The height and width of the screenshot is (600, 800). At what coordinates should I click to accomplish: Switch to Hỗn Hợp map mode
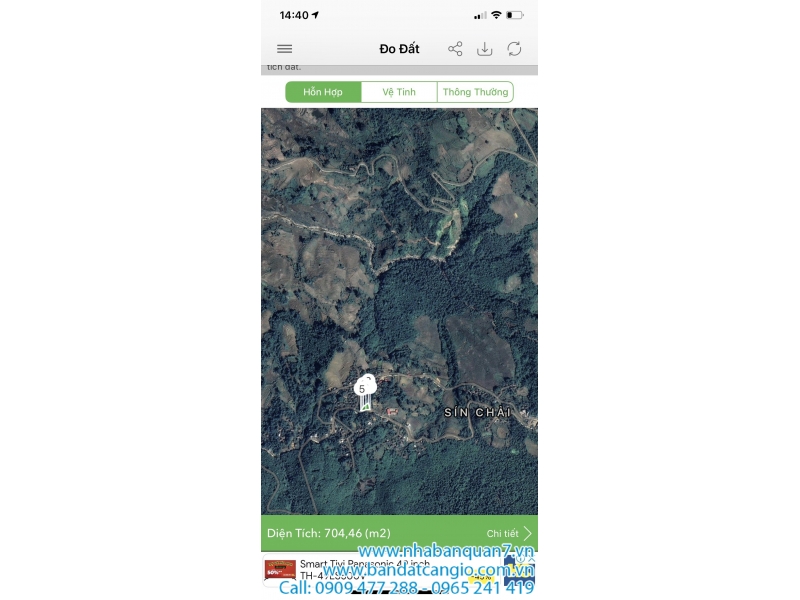pyautogui.click(x=323, y=92)
